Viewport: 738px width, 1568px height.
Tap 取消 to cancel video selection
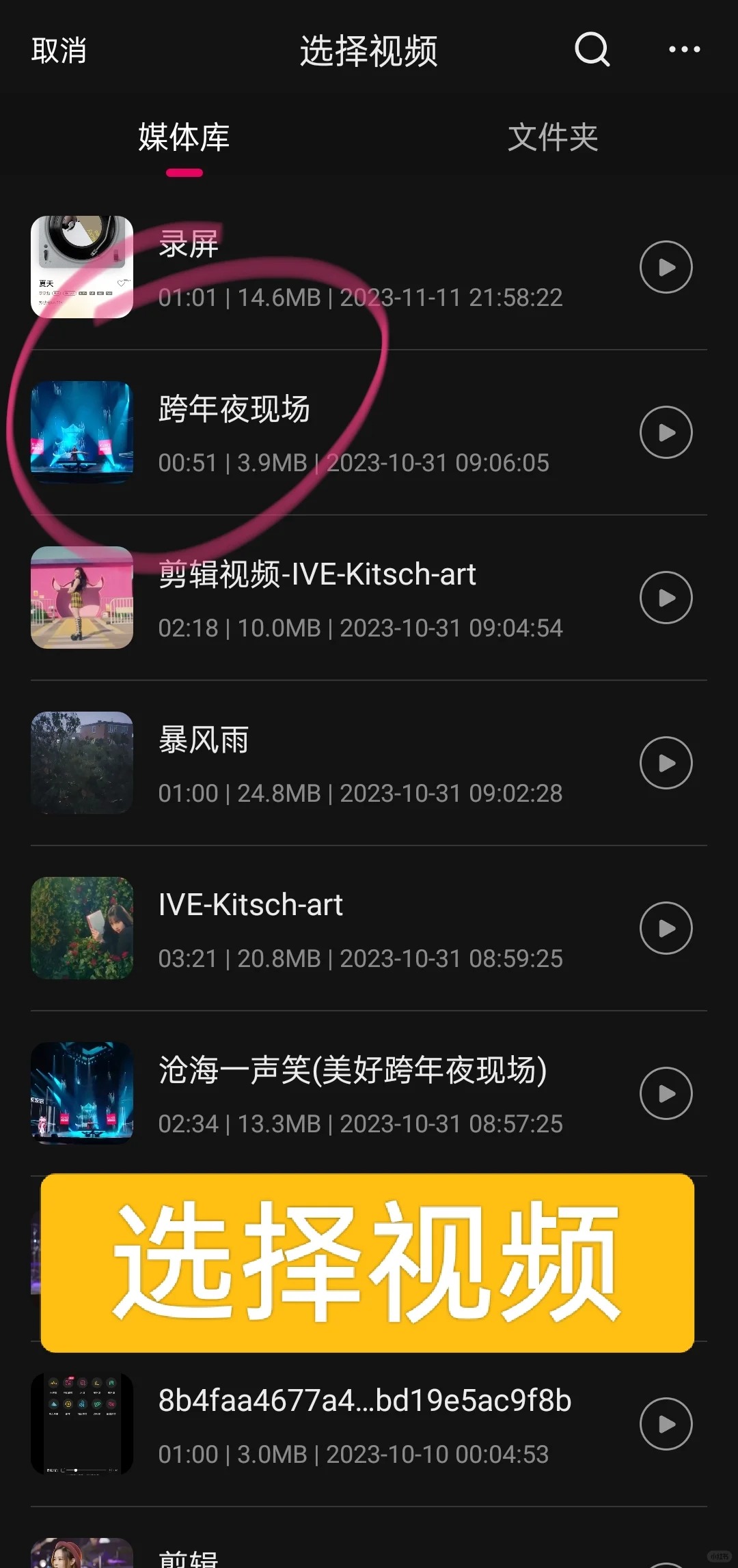(59, 51)
